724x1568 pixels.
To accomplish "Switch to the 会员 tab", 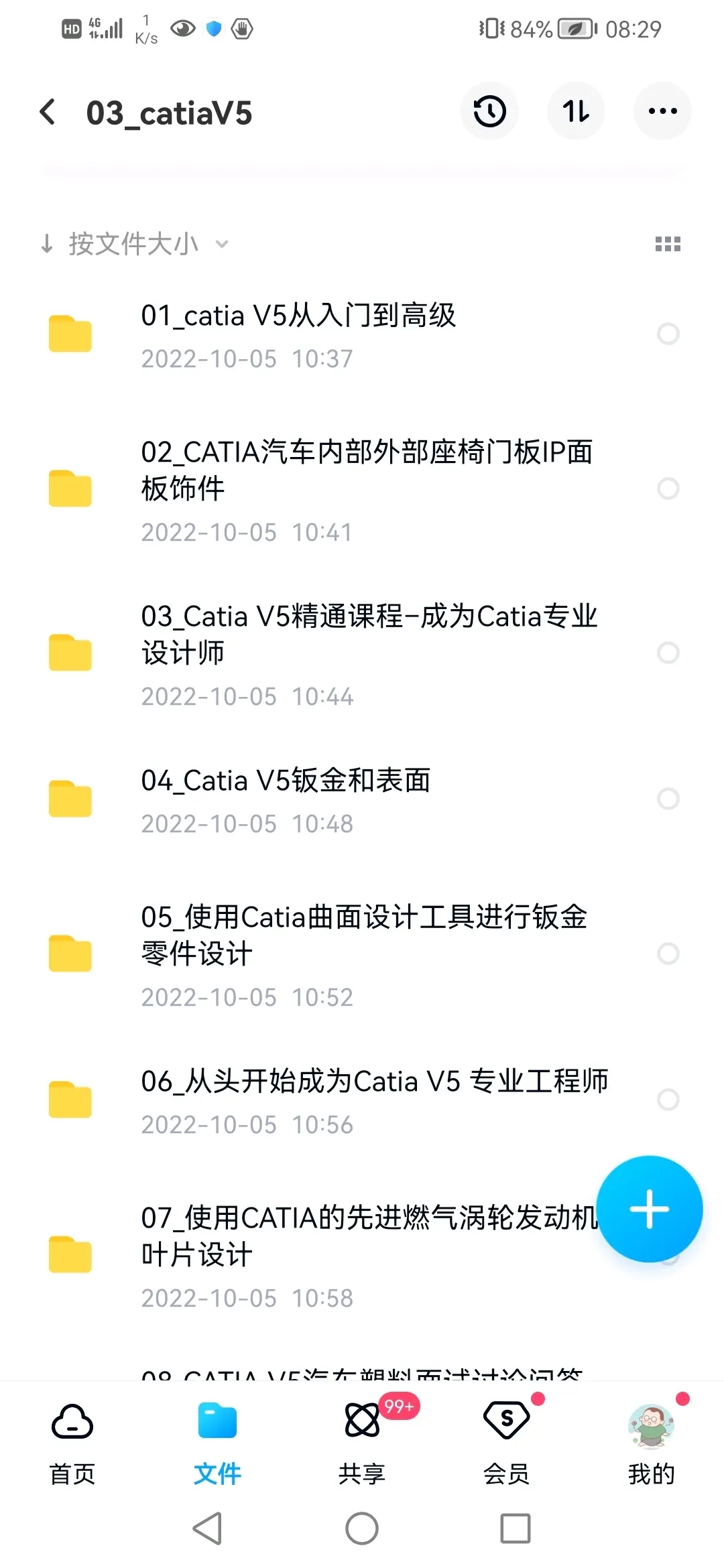I will [507, 1443].
